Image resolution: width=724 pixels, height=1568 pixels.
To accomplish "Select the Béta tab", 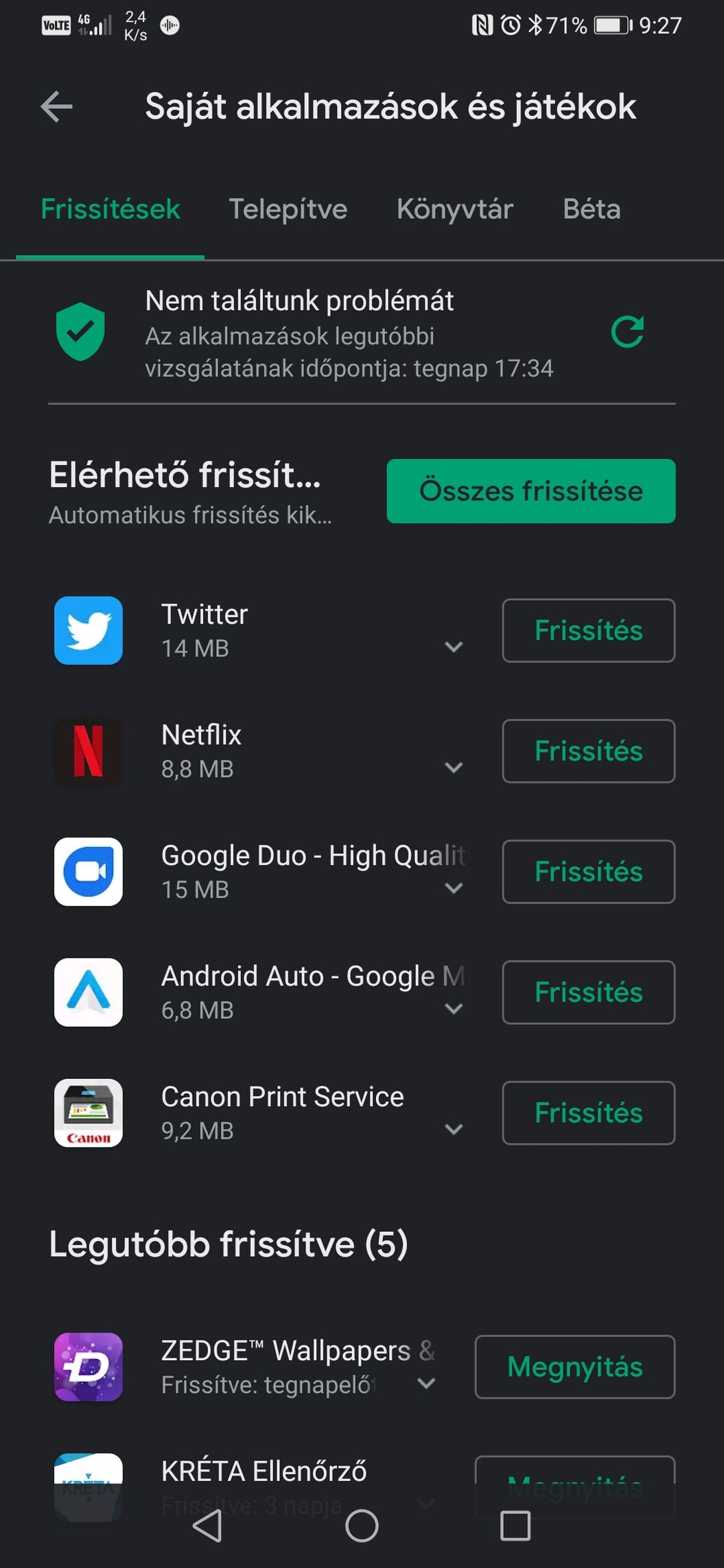I will [x=592, y=209].
